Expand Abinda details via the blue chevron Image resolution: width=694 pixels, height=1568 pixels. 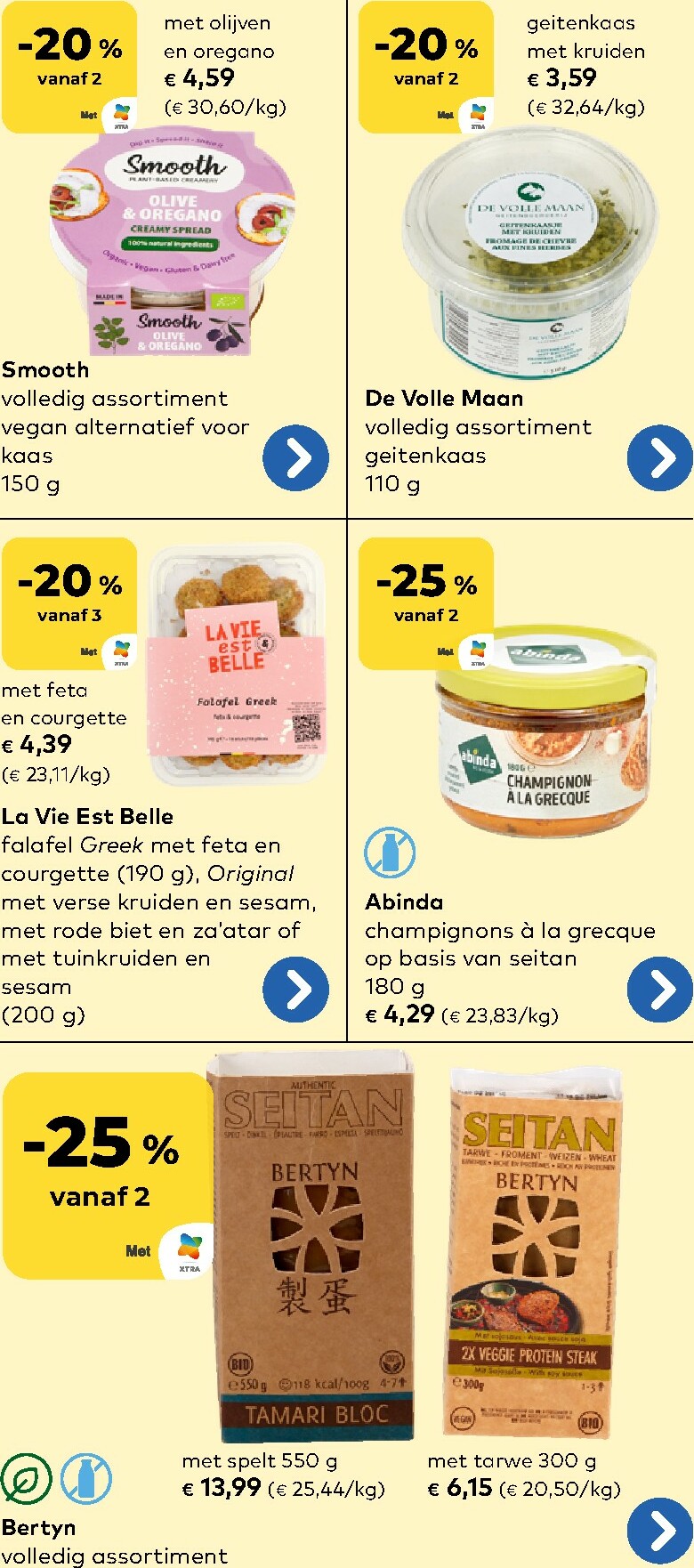pos(659,990)
